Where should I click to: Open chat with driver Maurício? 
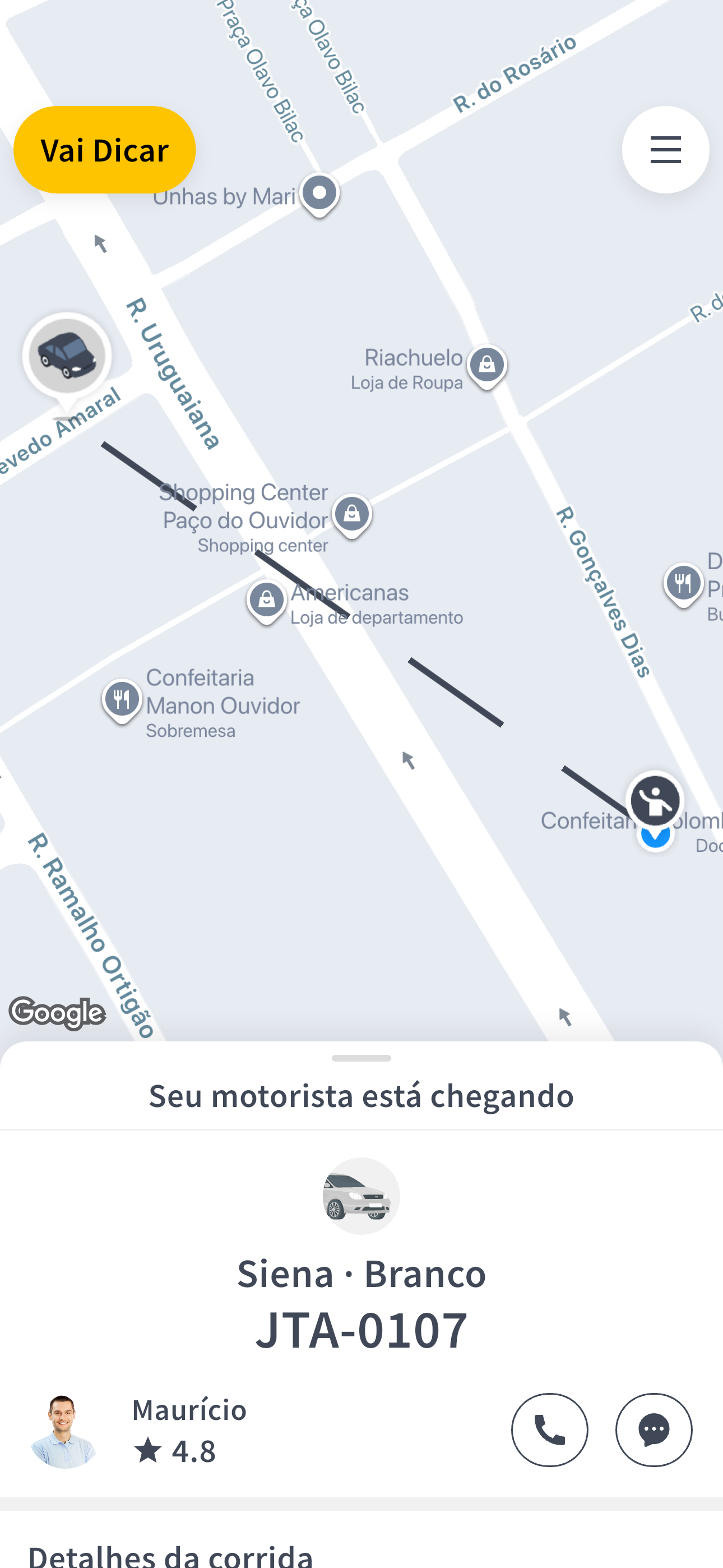tap(654, 1430)
